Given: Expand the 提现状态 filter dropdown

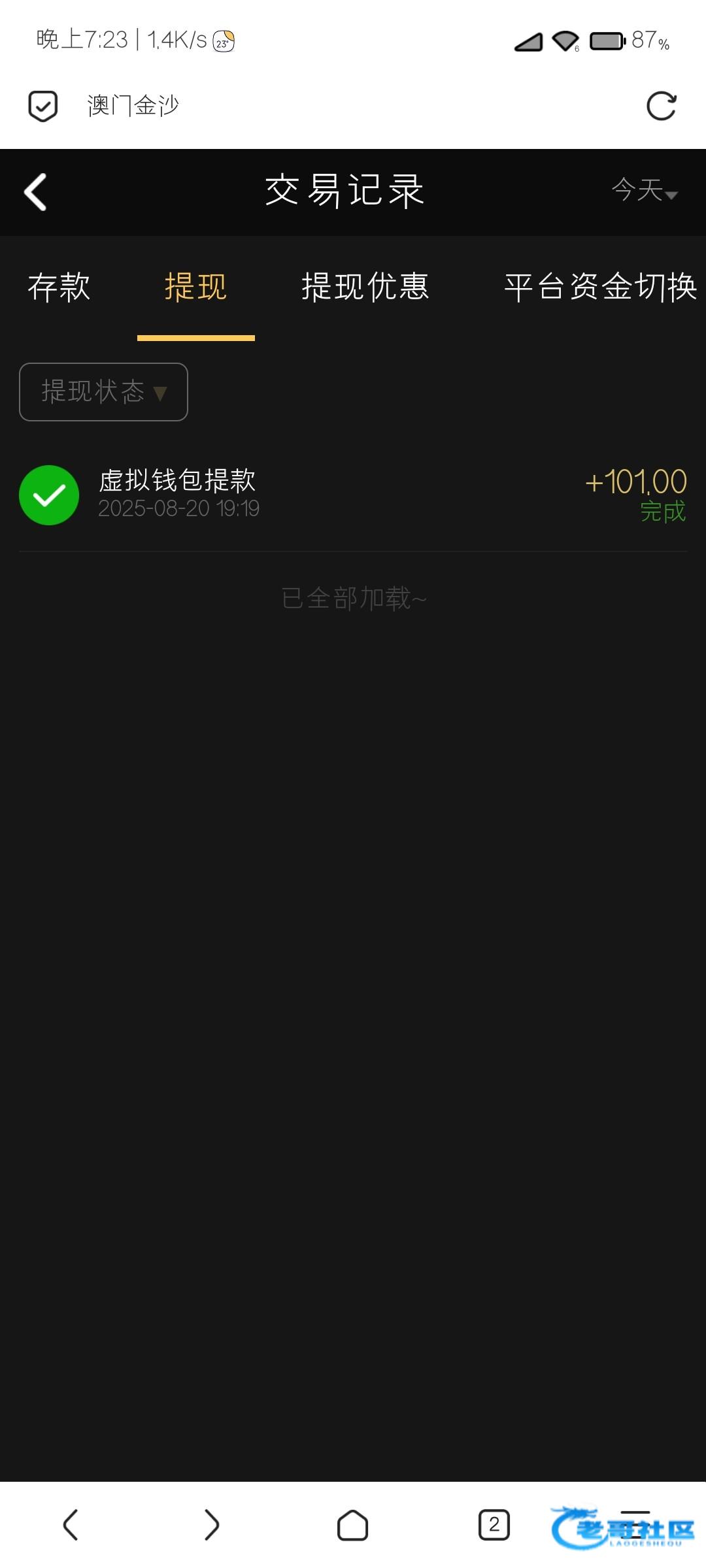Looking at the screenshot, I should pos(103,392).
